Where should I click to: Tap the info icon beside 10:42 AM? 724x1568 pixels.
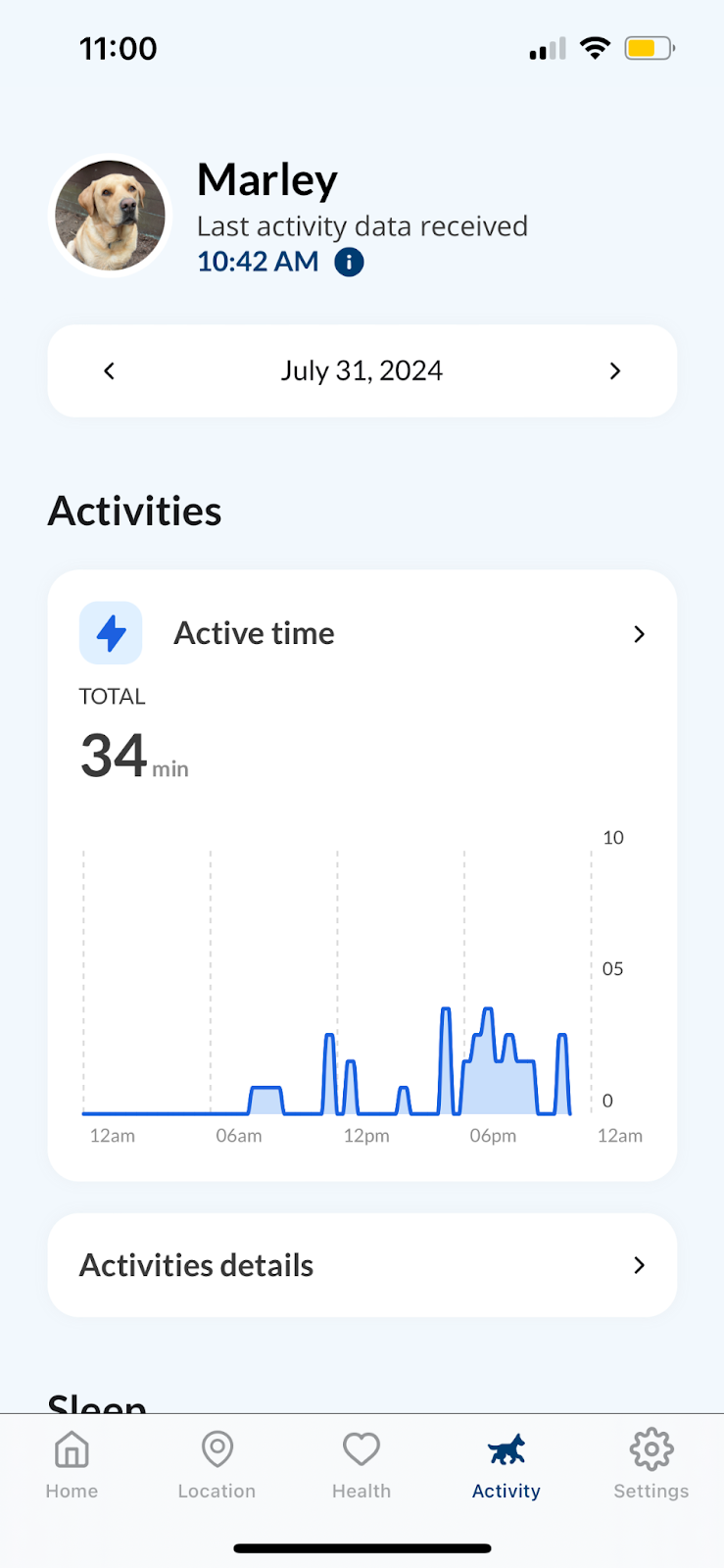[349, 263]
